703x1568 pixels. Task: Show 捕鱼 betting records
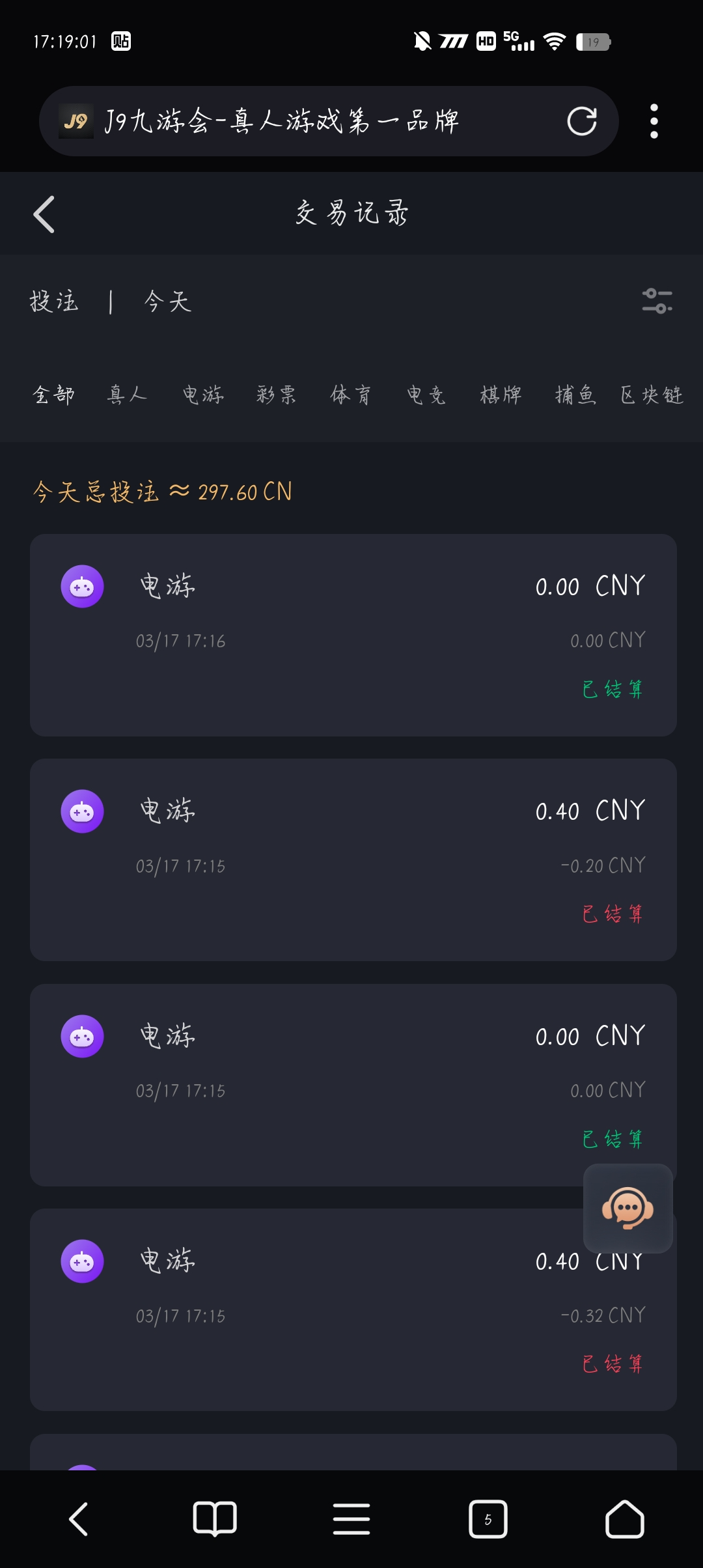[575, 395]
